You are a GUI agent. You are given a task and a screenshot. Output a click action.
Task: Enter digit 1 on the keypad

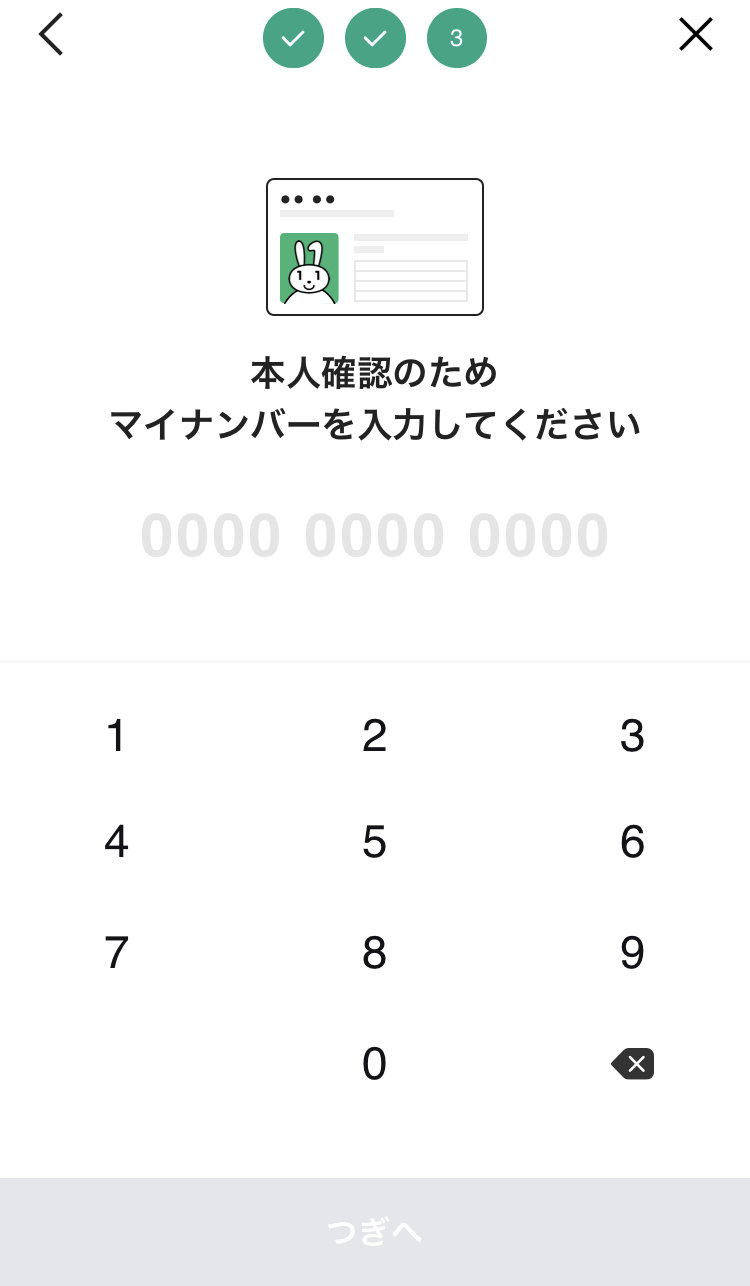point(116,737)
